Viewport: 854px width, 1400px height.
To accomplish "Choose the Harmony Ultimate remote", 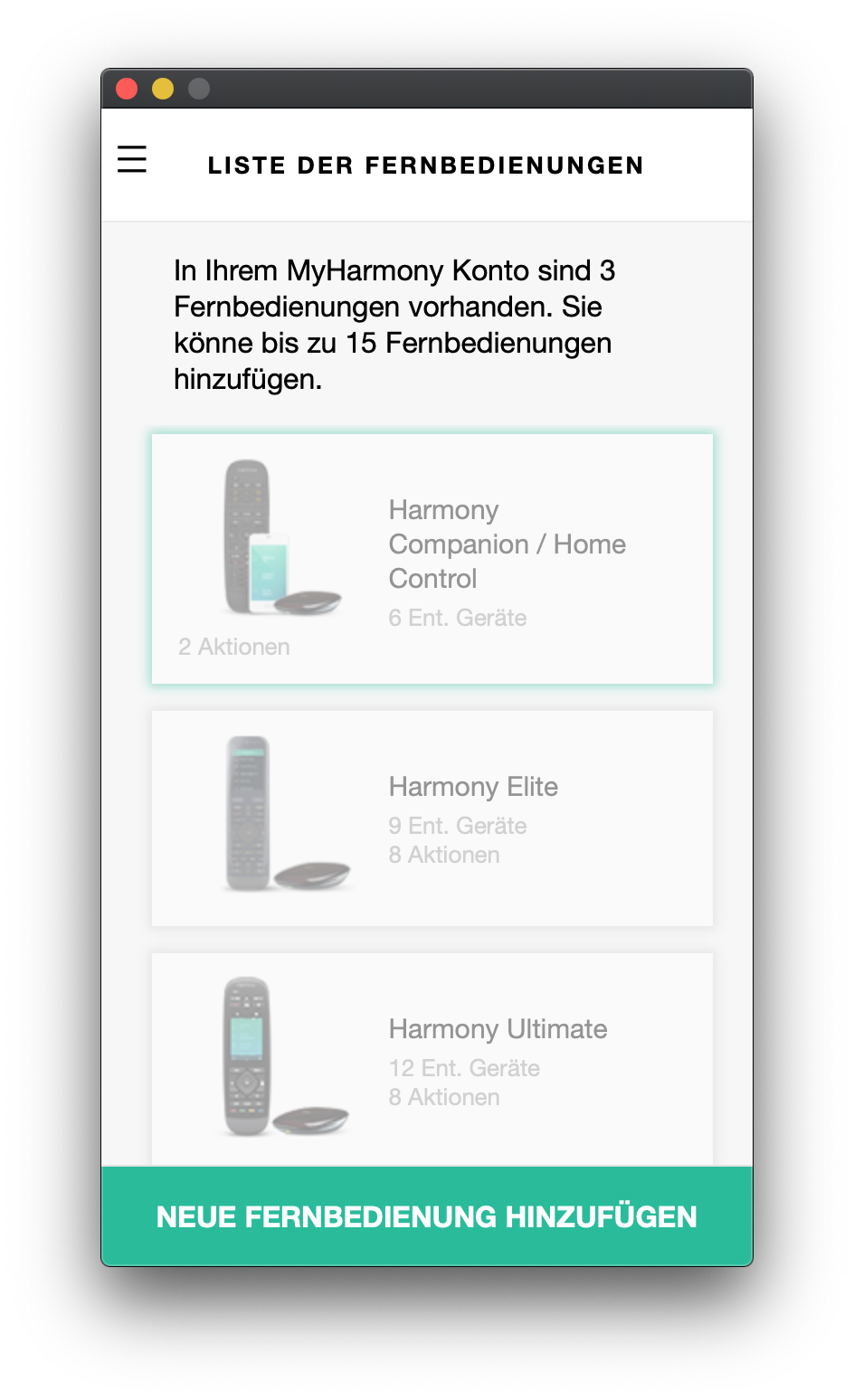I will tap(432, 1058).
